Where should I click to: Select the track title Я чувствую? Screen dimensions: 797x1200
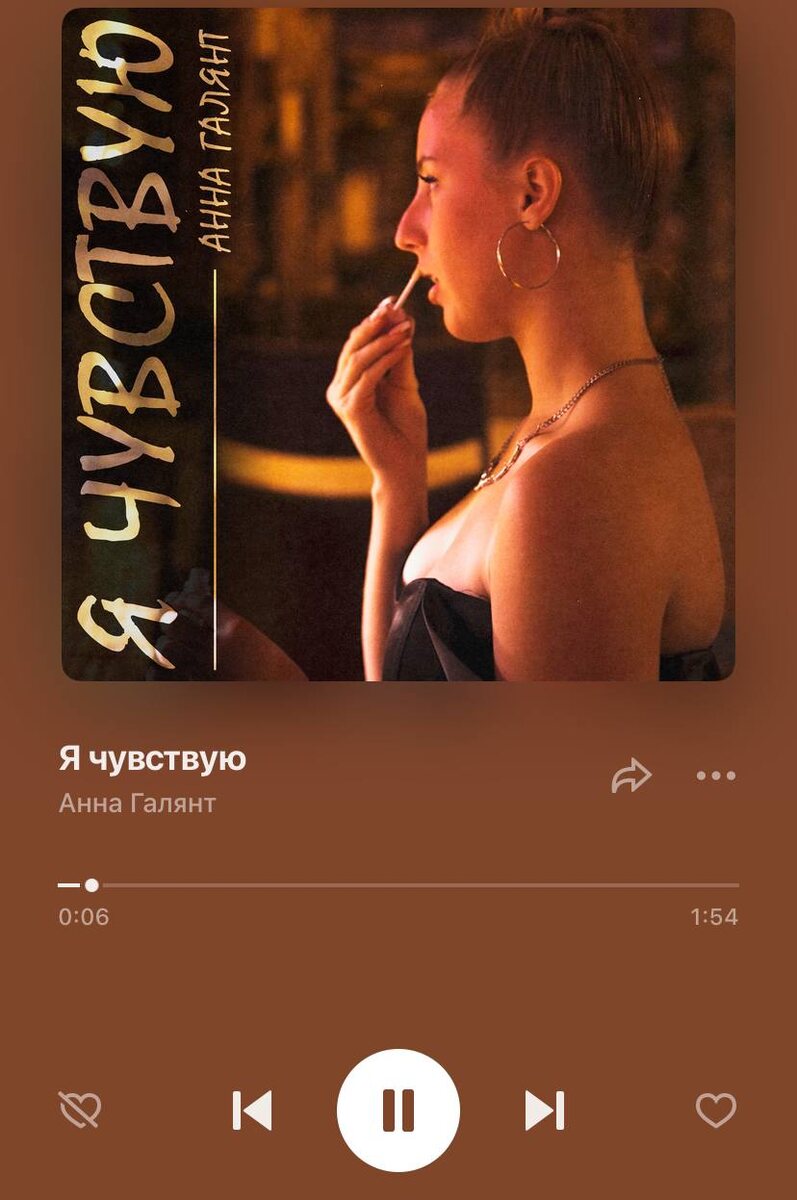150,760
